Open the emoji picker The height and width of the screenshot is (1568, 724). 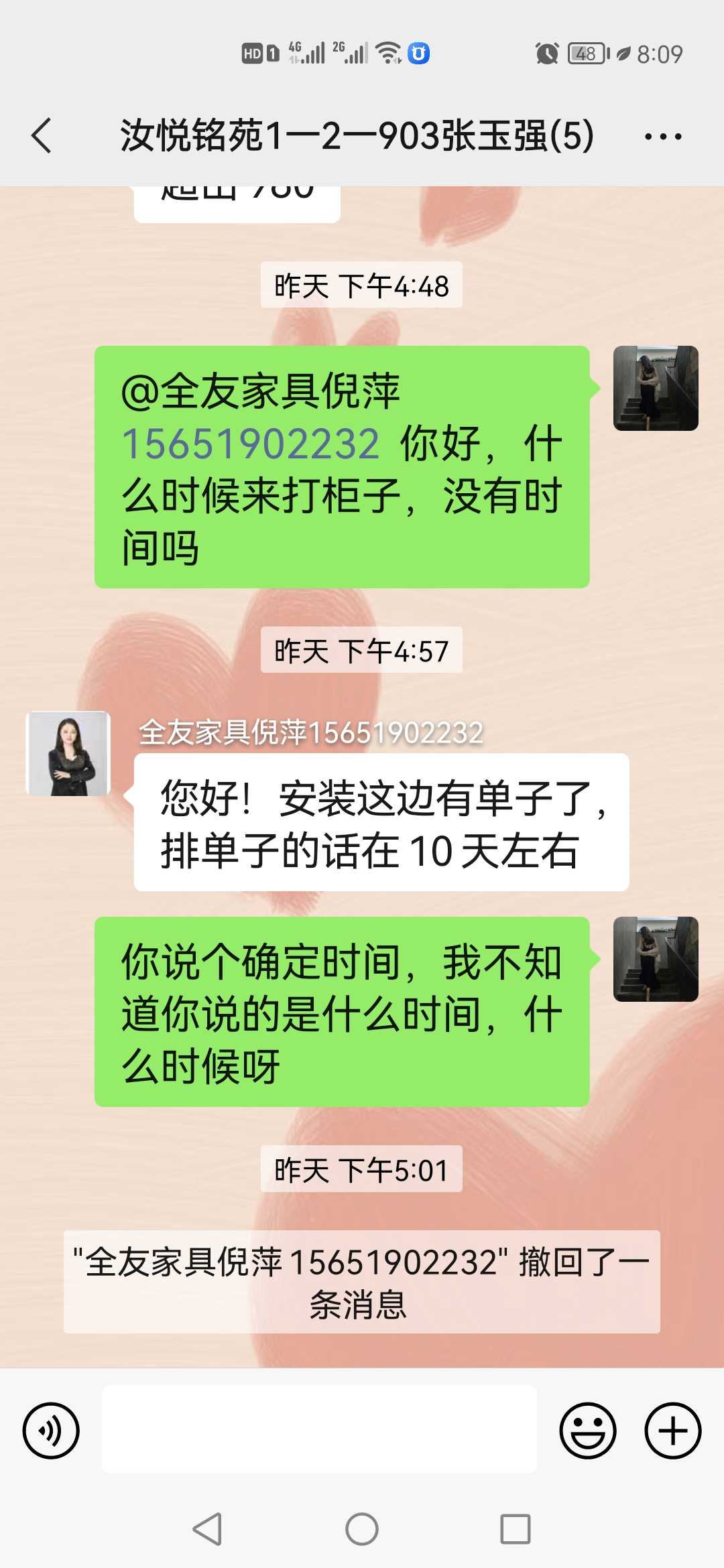coord(587,1430)
